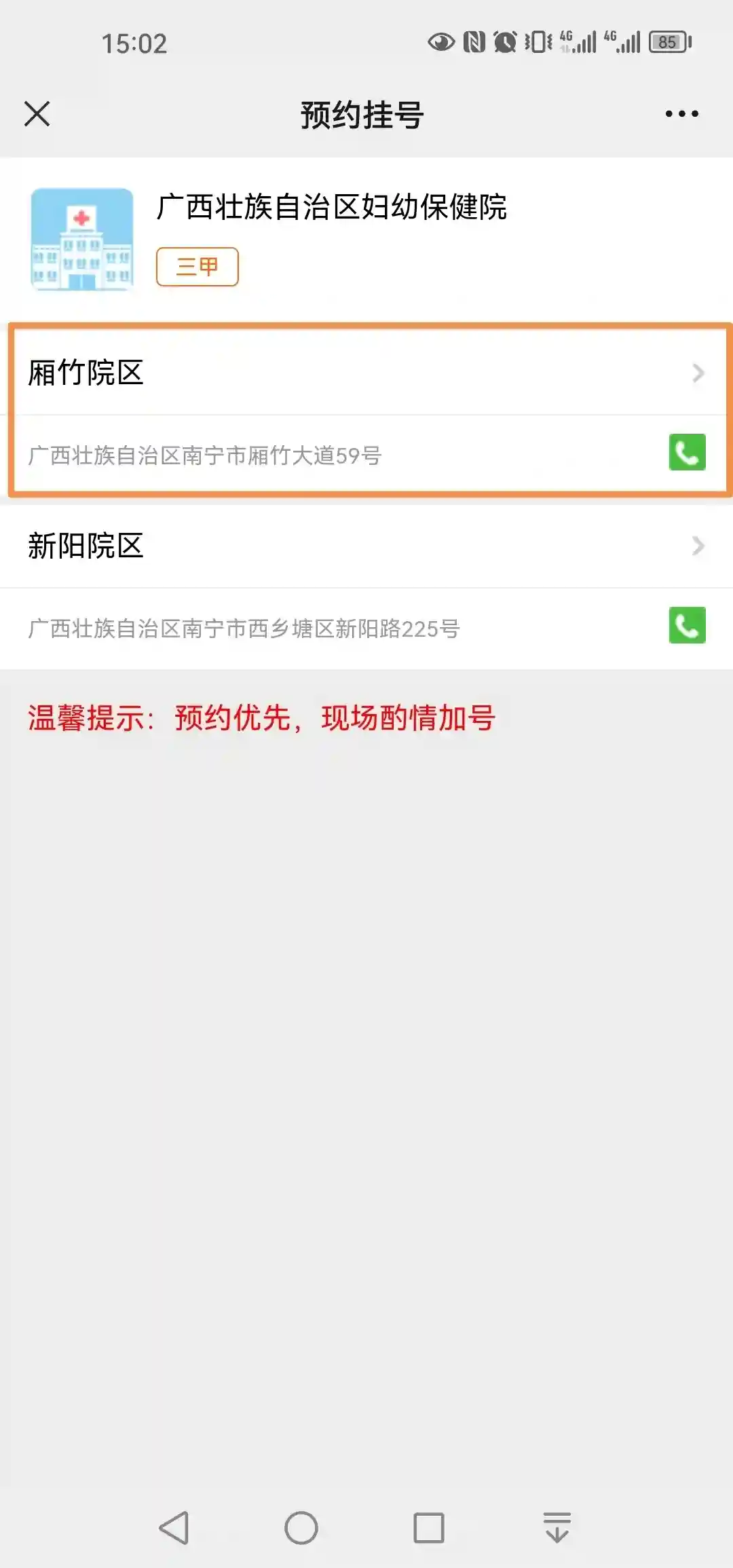Select 厢竹院区 campus

pos(366,373)
